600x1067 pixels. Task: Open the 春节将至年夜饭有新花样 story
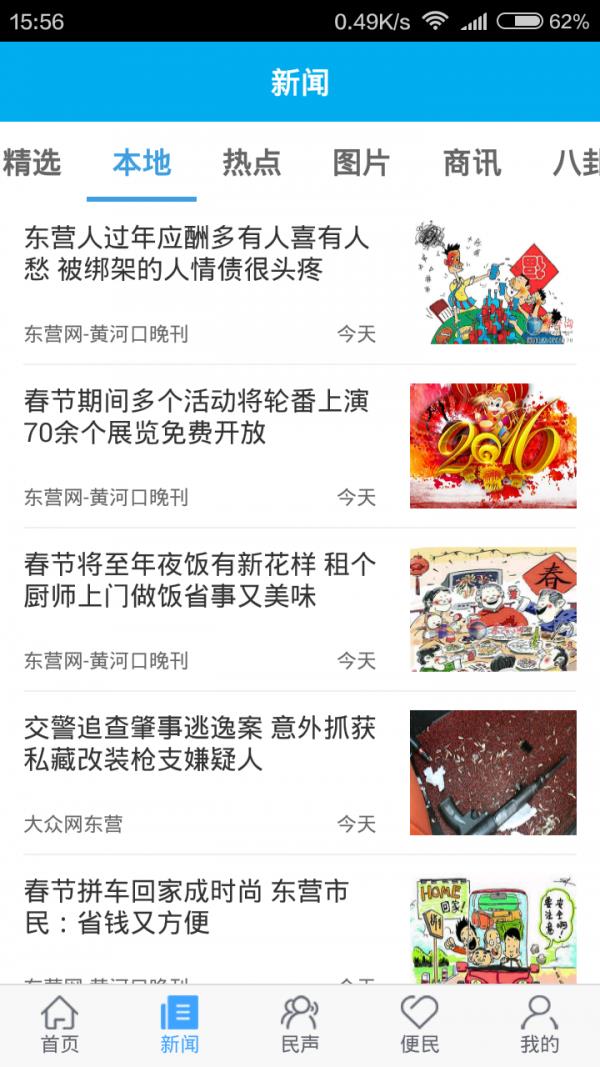tap(300, 610)
